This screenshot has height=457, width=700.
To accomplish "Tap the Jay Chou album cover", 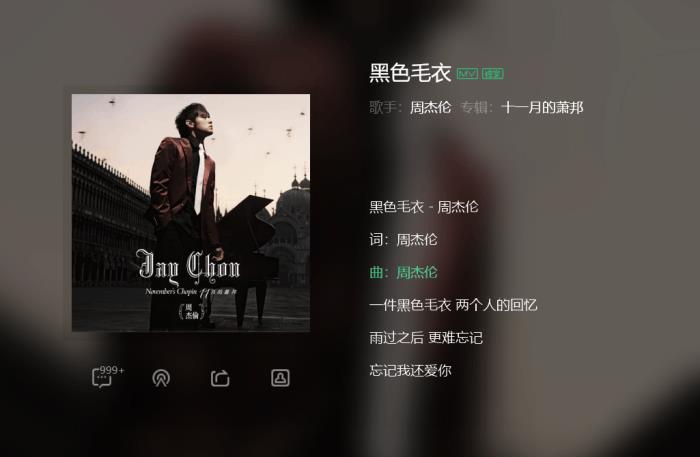I will tap(190, 212).
